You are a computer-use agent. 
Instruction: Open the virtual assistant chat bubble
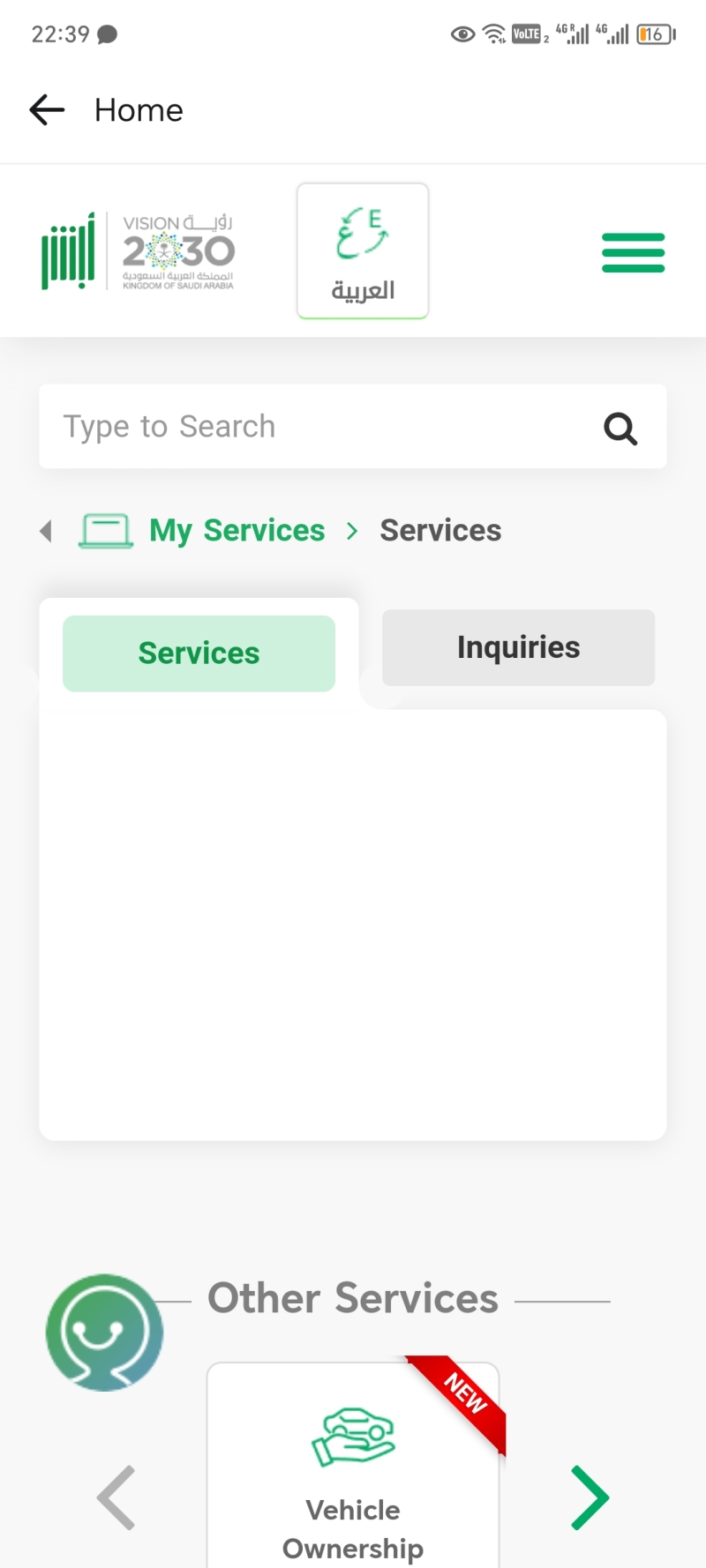(x=105, y=1333)
